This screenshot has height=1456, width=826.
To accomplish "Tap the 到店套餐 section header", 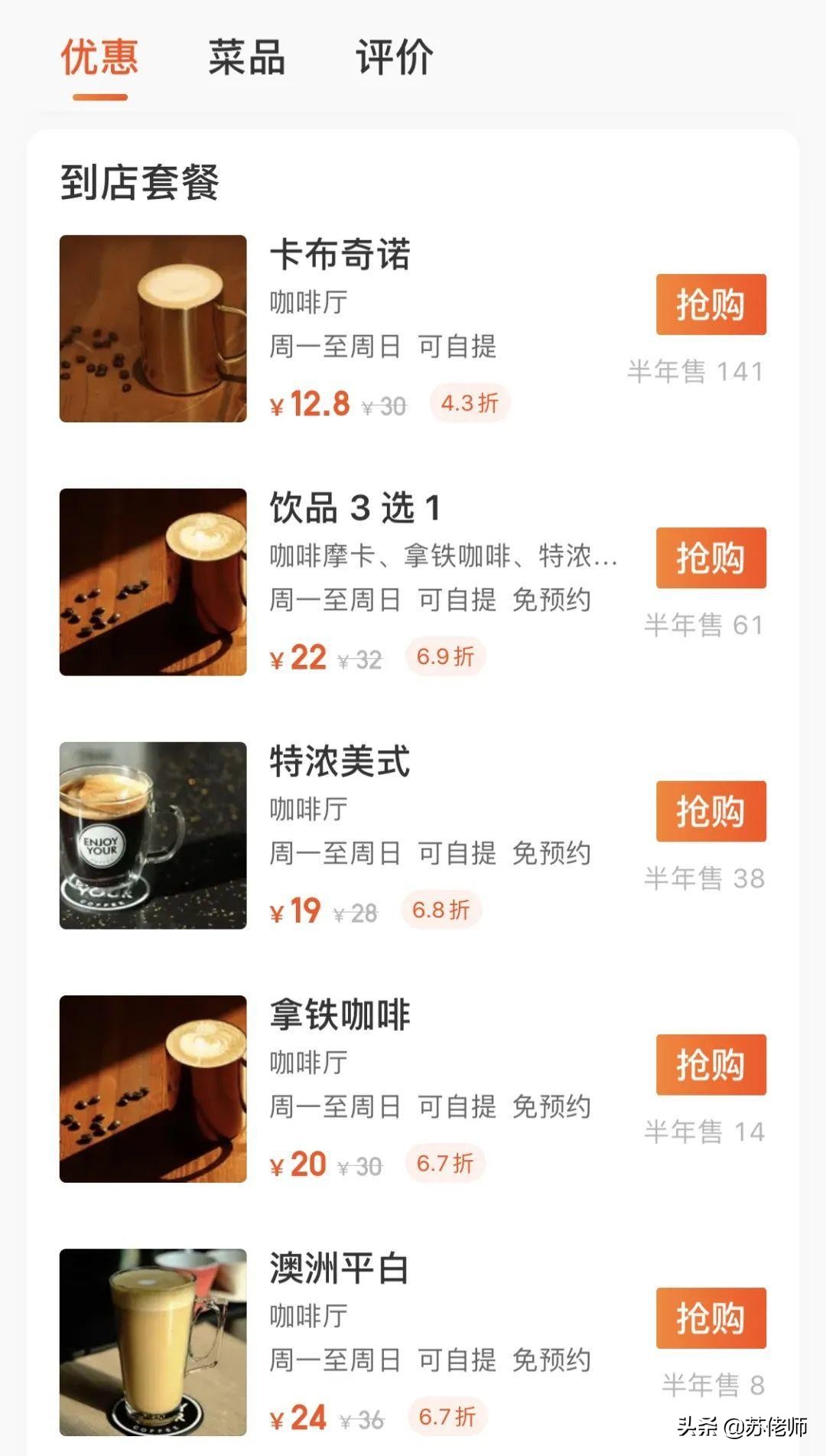I will point(138,182).
